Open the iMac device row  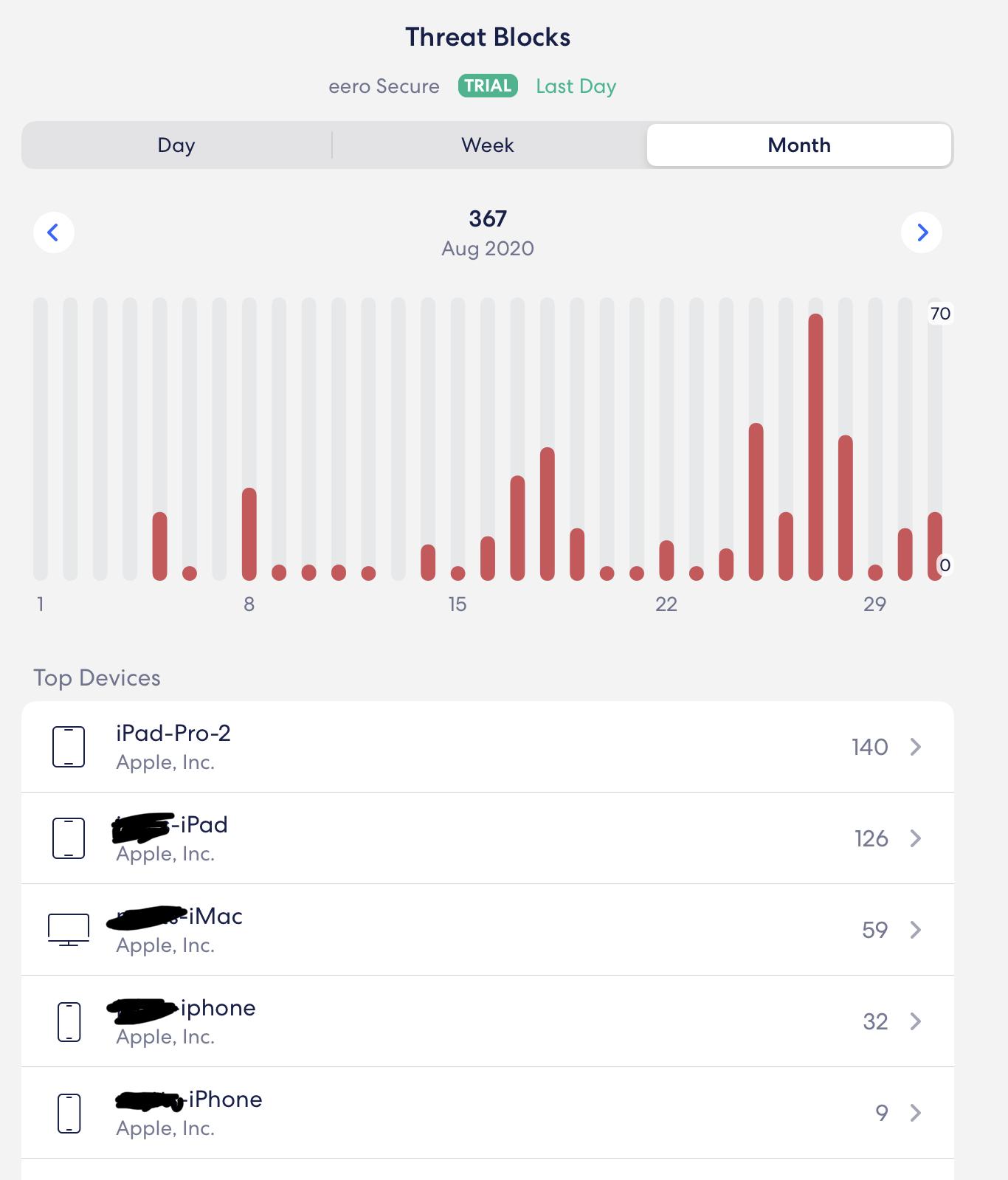pyautogui.click(x=487, y=930)
